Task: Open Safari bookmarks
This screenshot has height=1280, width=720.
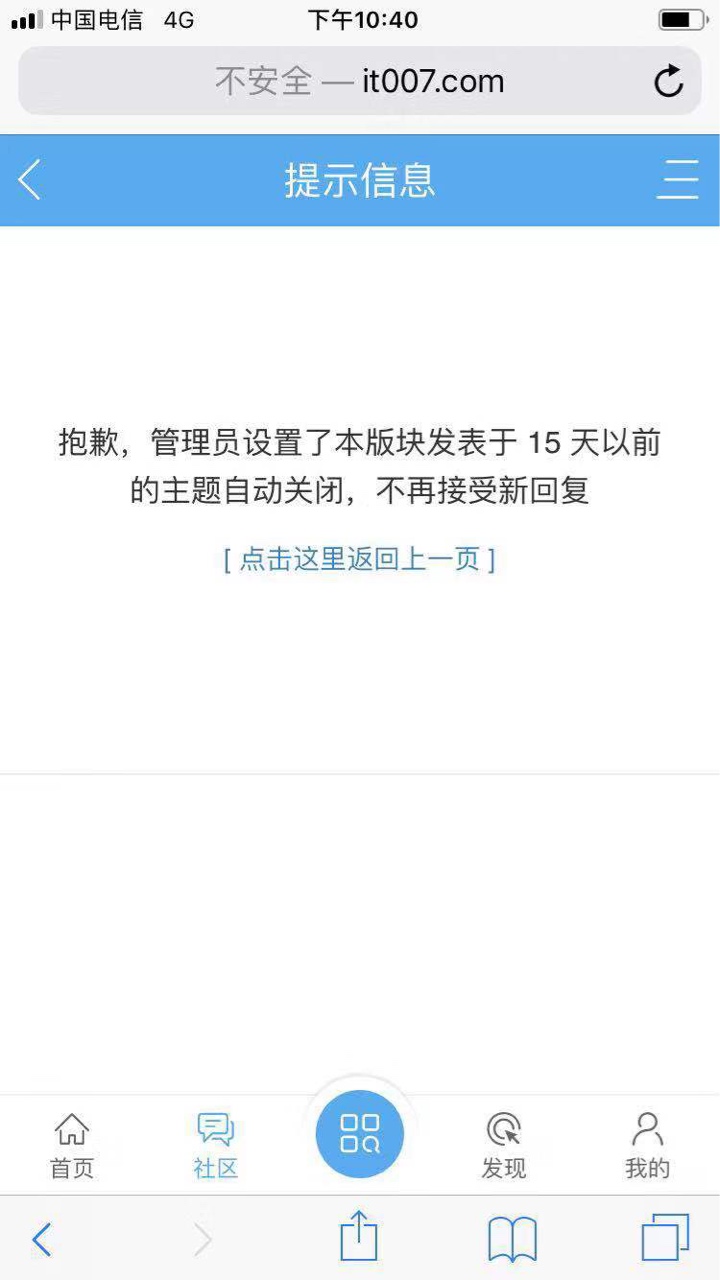Action: (512, 1240)
